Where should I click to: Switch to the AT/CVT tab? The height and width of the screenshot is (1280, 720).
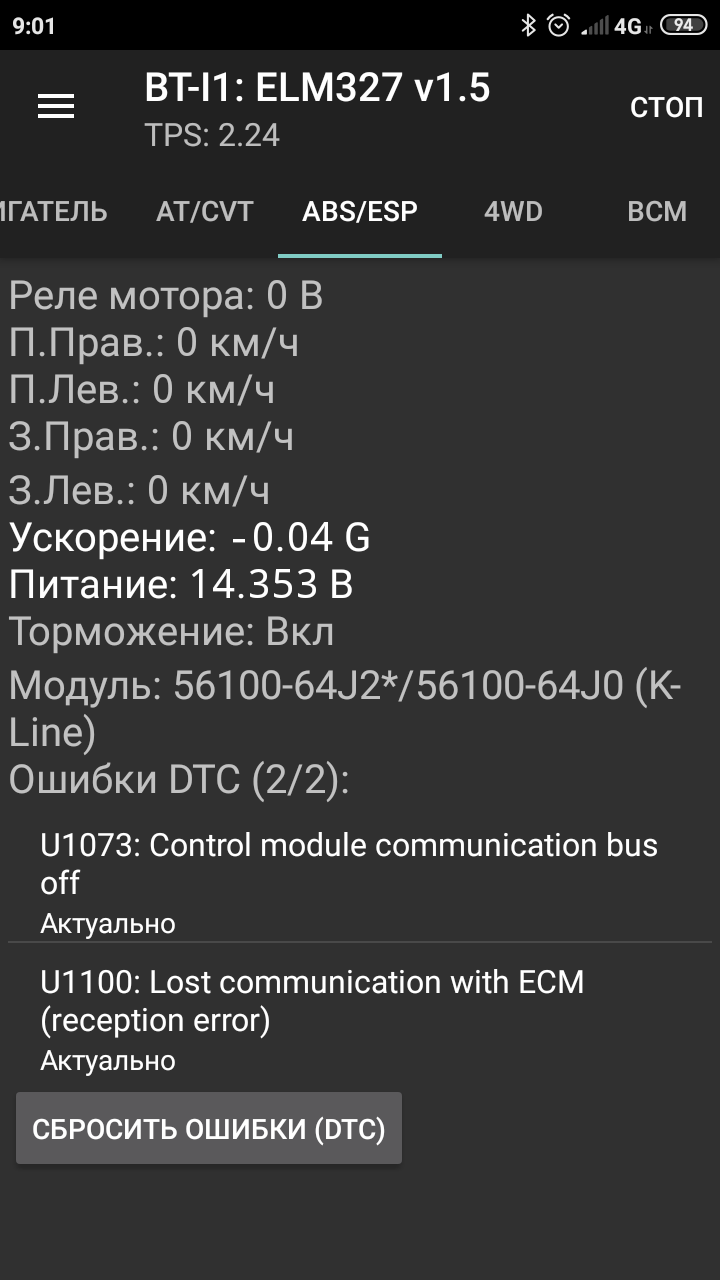coord(205,211)
